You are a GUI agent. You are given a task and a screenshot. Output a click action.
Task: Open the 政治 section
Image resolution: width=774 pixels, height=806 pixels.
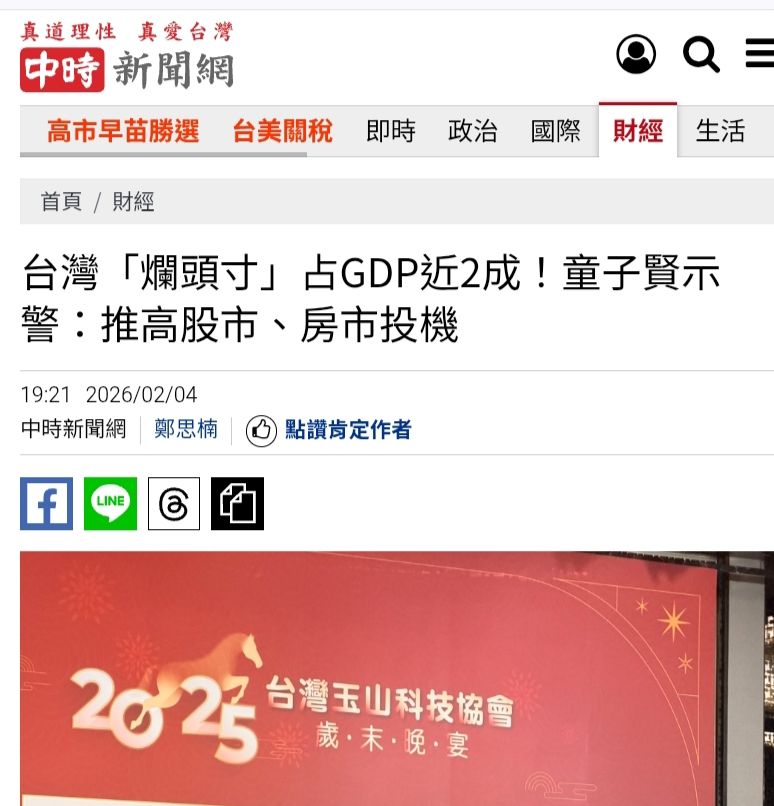pos(473,131)
